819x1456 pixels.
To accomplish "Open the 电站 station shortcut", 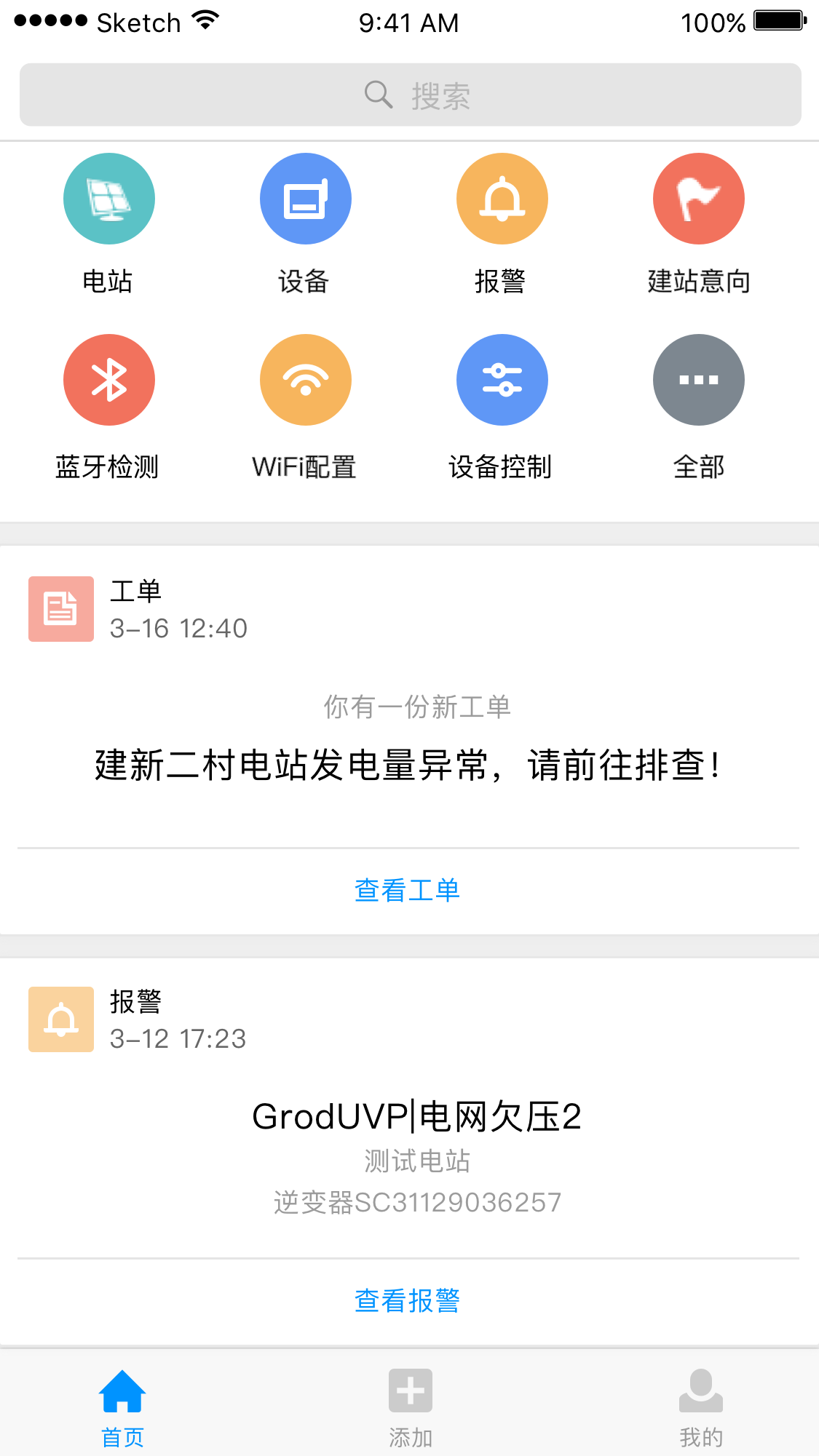I will point(109,199).
